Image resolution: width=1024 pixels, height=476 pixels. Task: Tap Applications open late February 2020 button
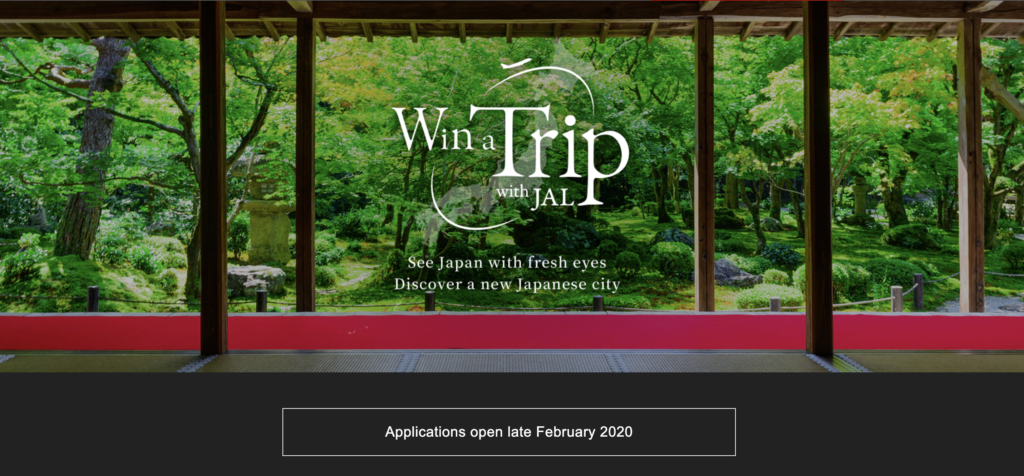pos(509,432)
